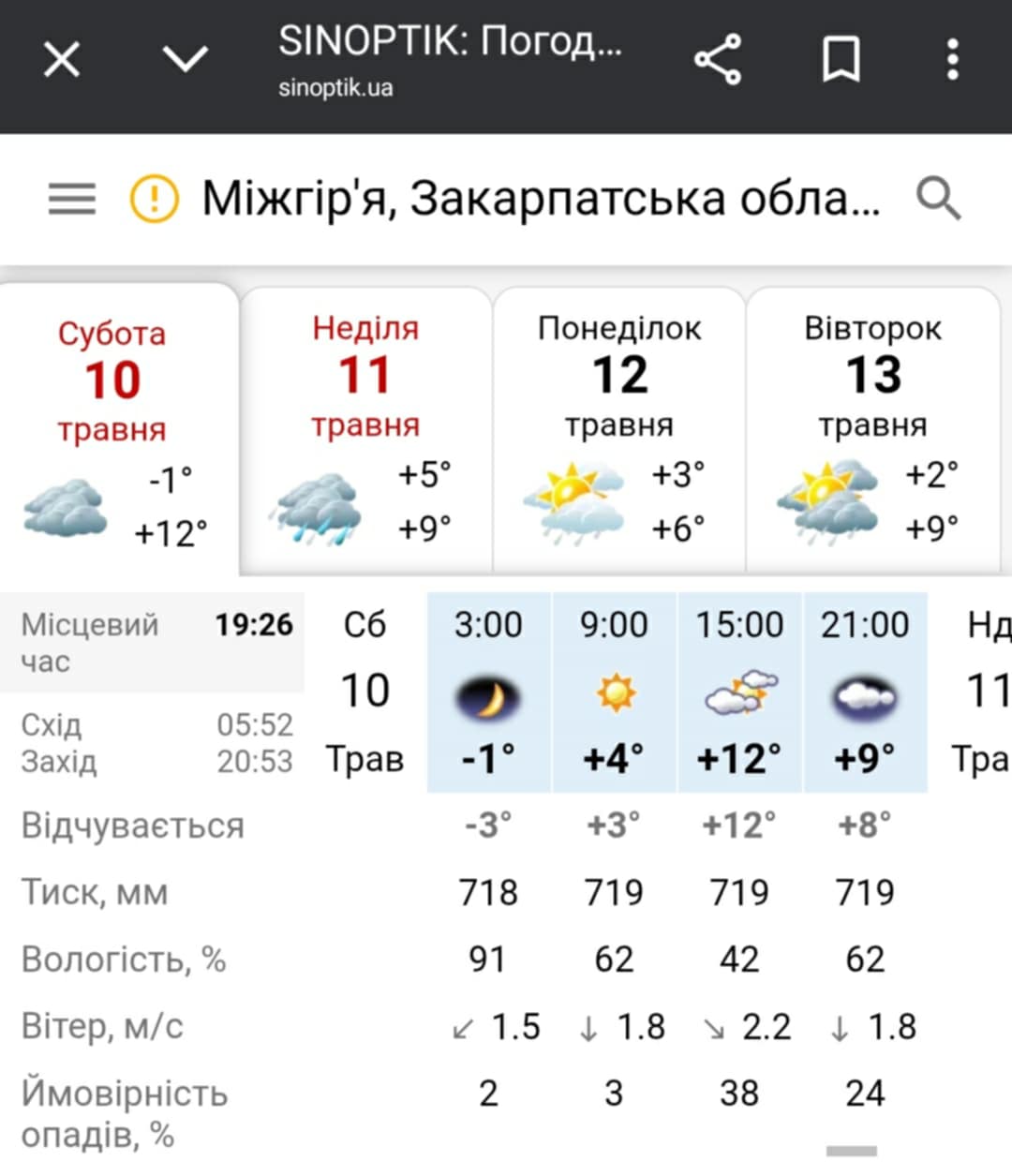Close the browser tab

62,60
